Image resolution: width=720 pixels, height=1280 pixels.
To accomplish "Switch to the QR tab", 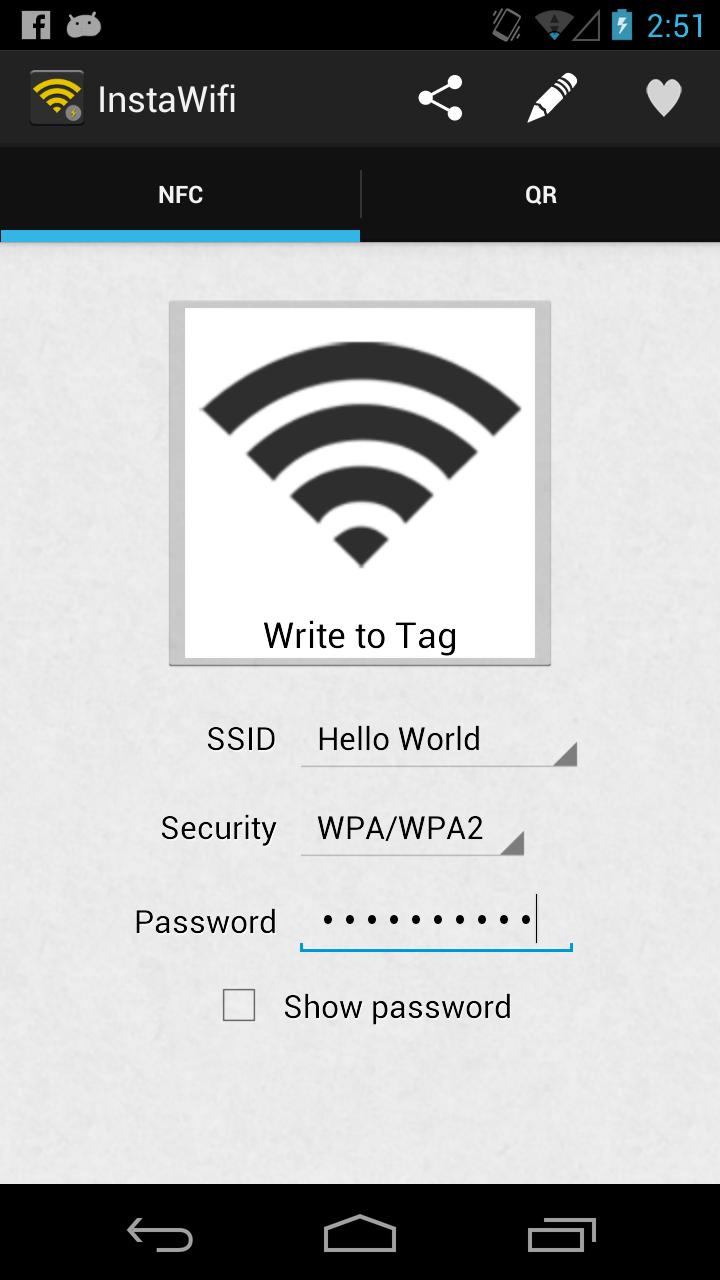I will (540, 195).
